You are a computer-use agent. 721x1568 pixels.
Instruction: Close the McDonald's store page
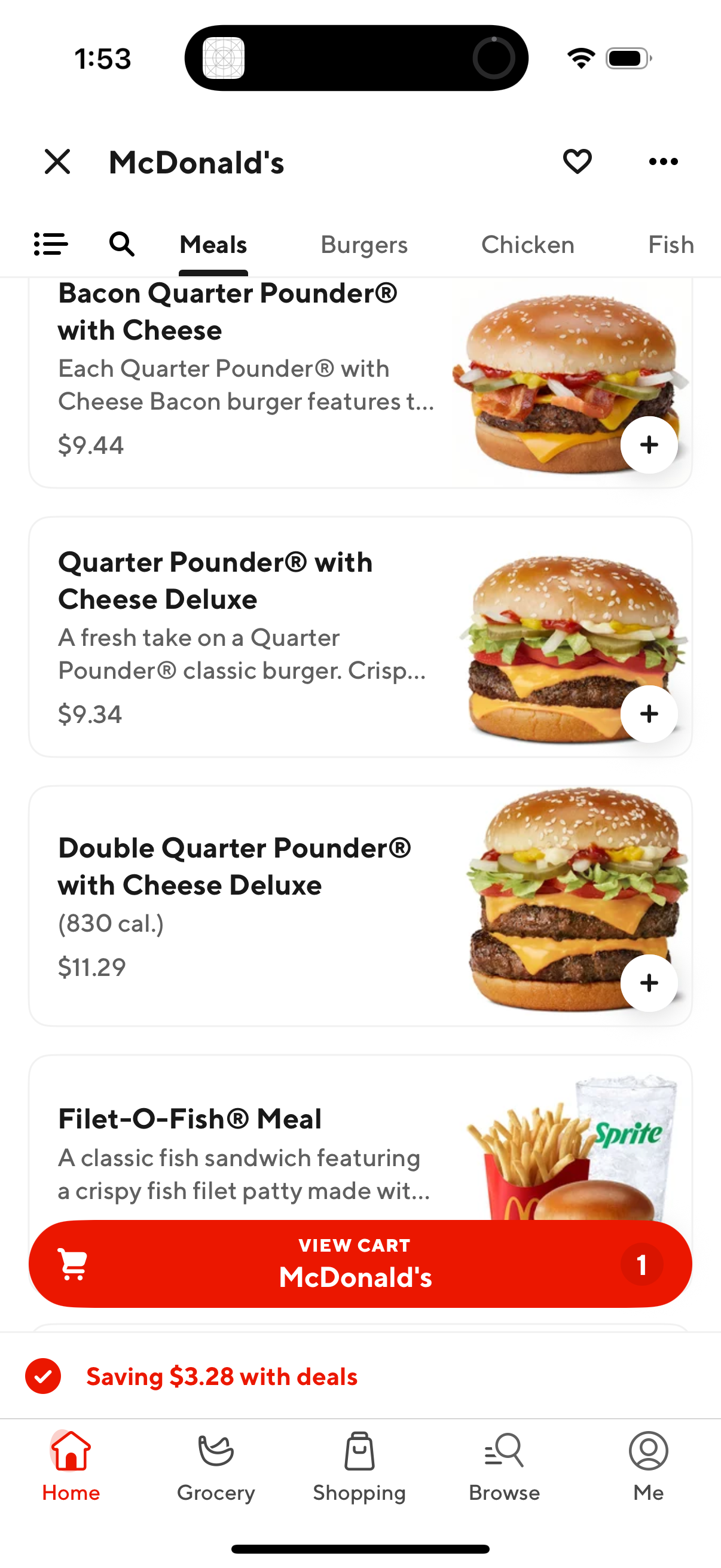pos(57,161)
